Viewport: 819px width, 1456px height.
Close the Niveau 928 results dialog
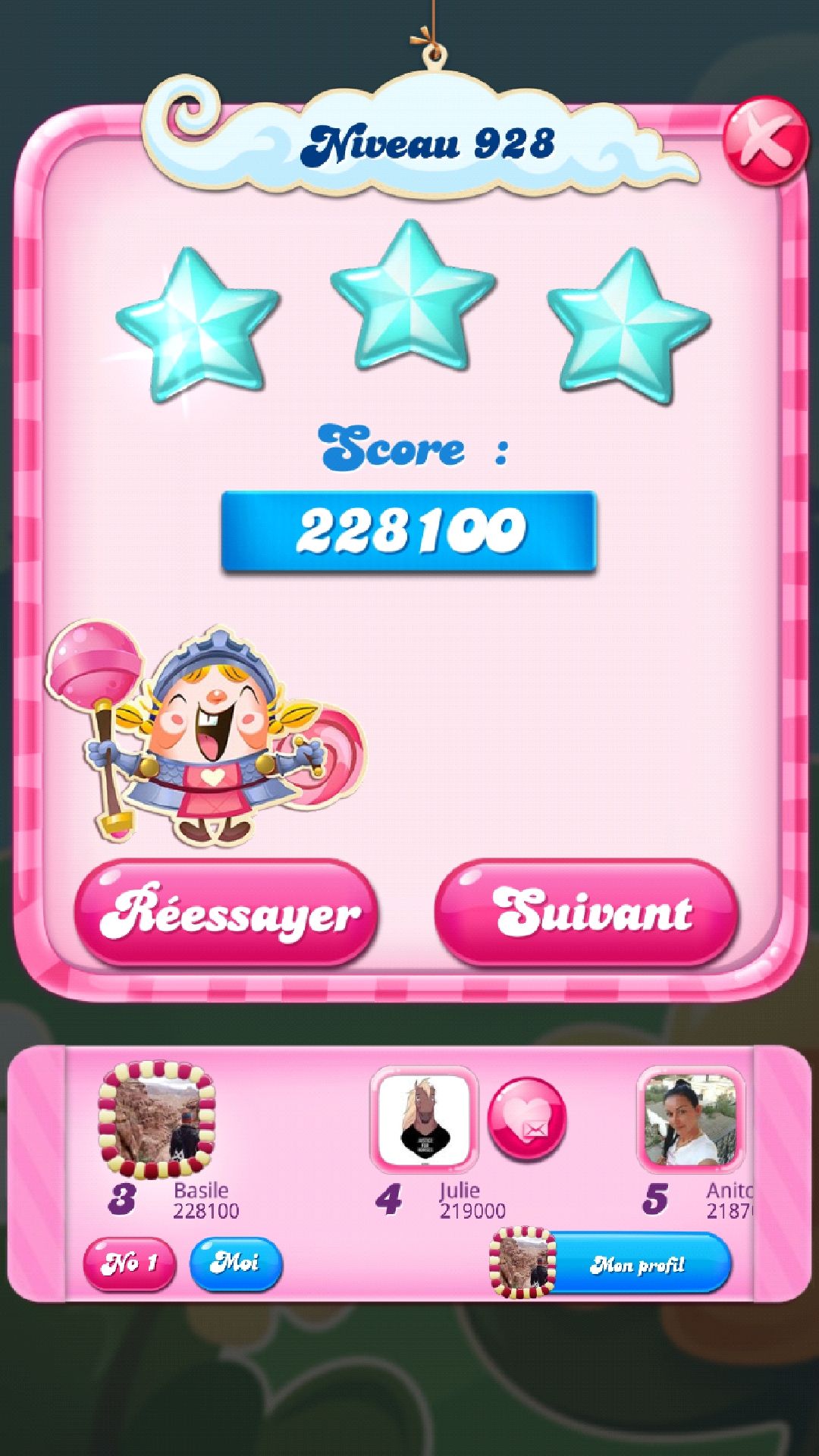[x=764, y=141]
